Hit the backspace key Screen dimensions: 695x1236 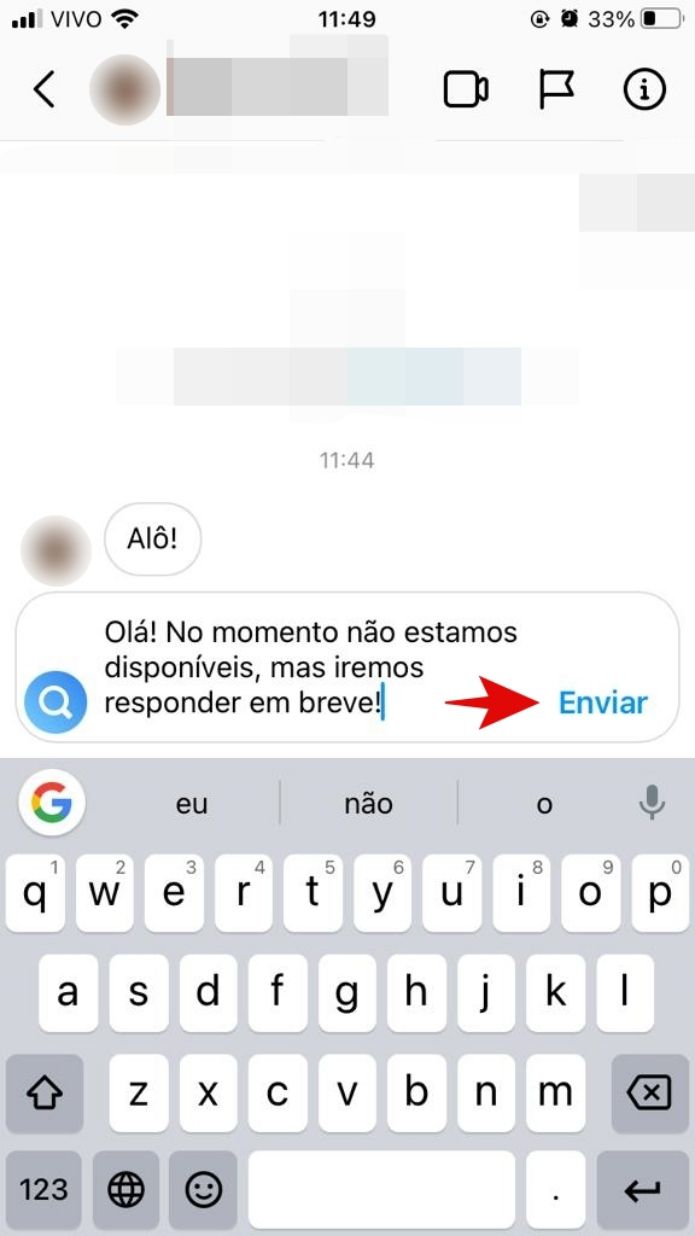650,1094
